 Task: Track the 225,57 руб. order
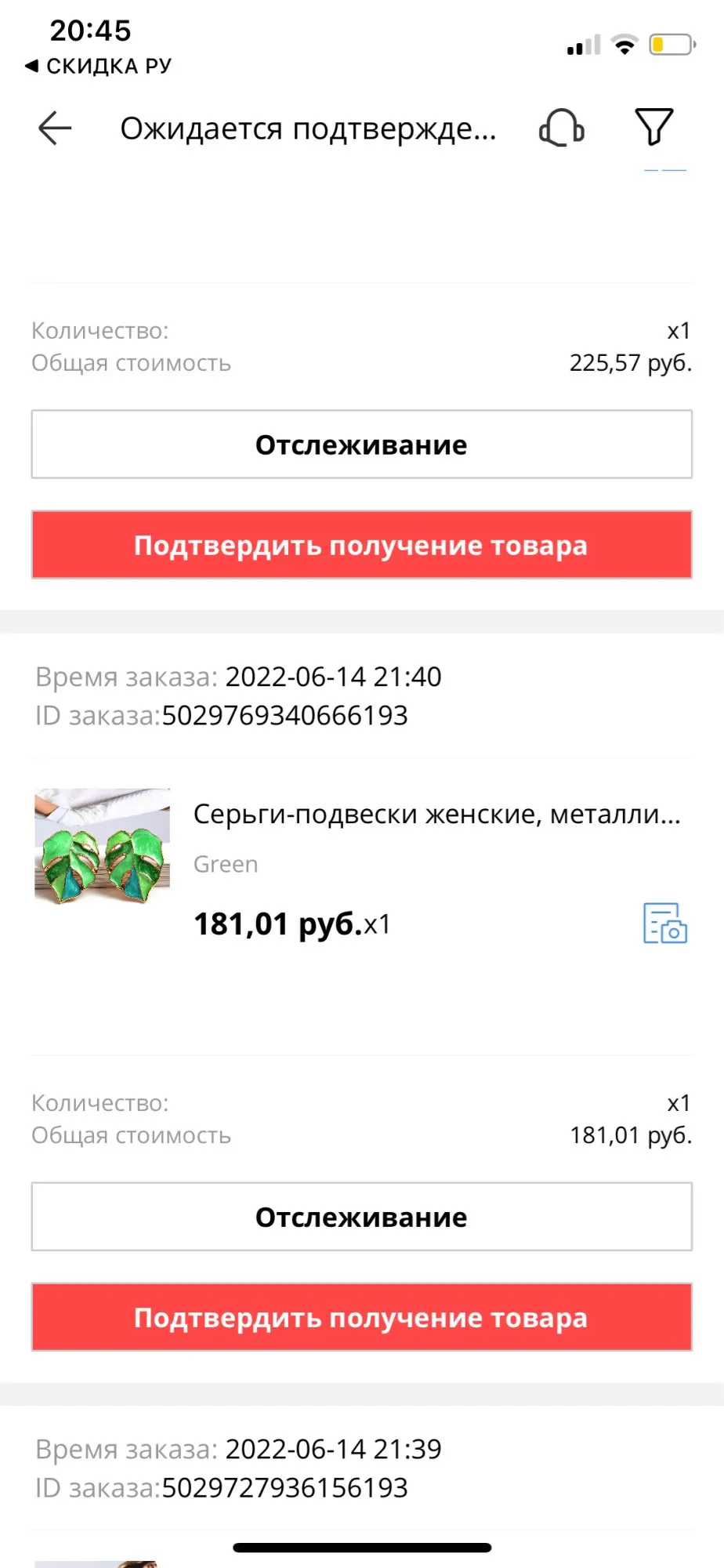tap(361, 445)
